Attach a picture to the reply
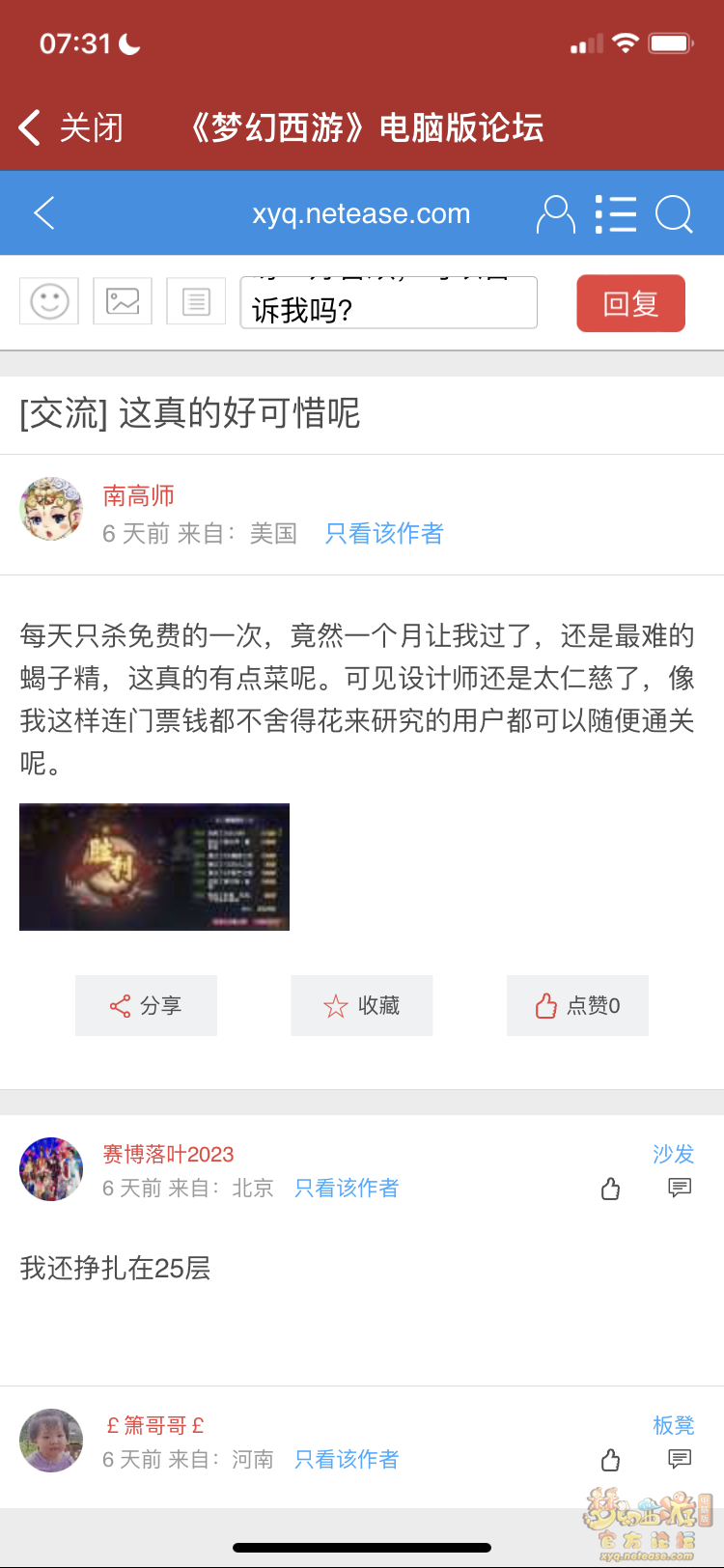Viewport: 724px width, 1568px height. click(x=123, y=301)
